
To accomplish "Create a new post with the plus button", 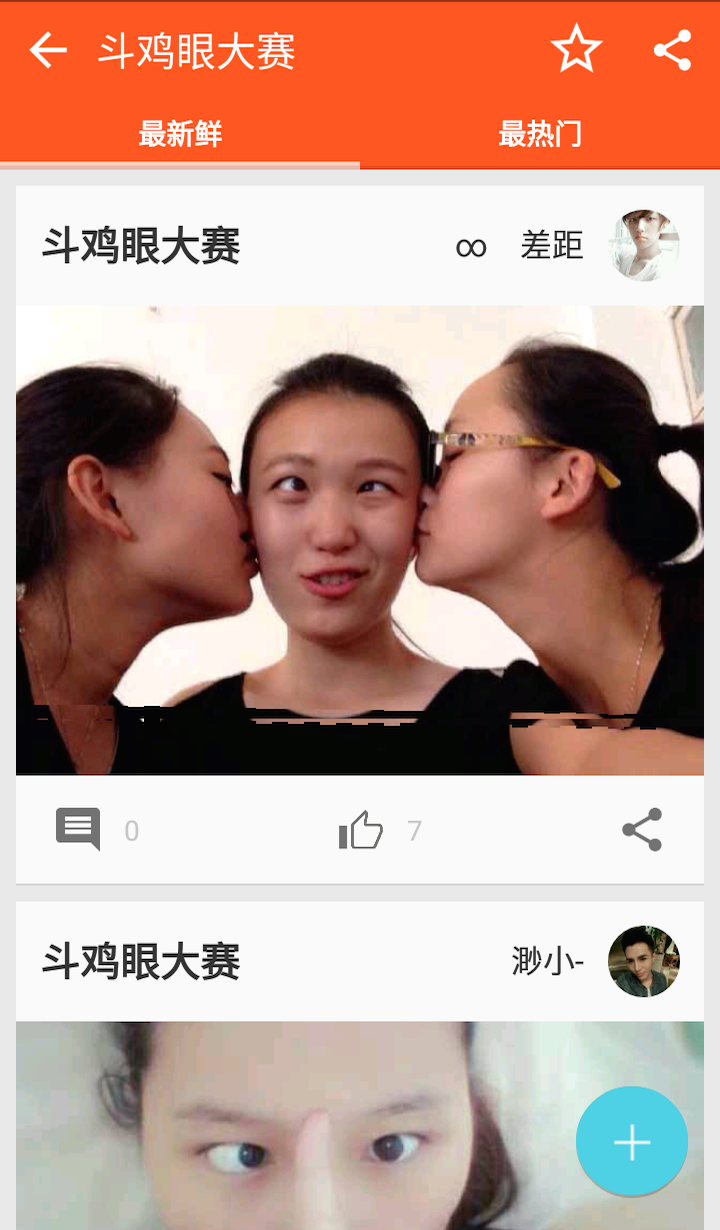I will 632,1142.
